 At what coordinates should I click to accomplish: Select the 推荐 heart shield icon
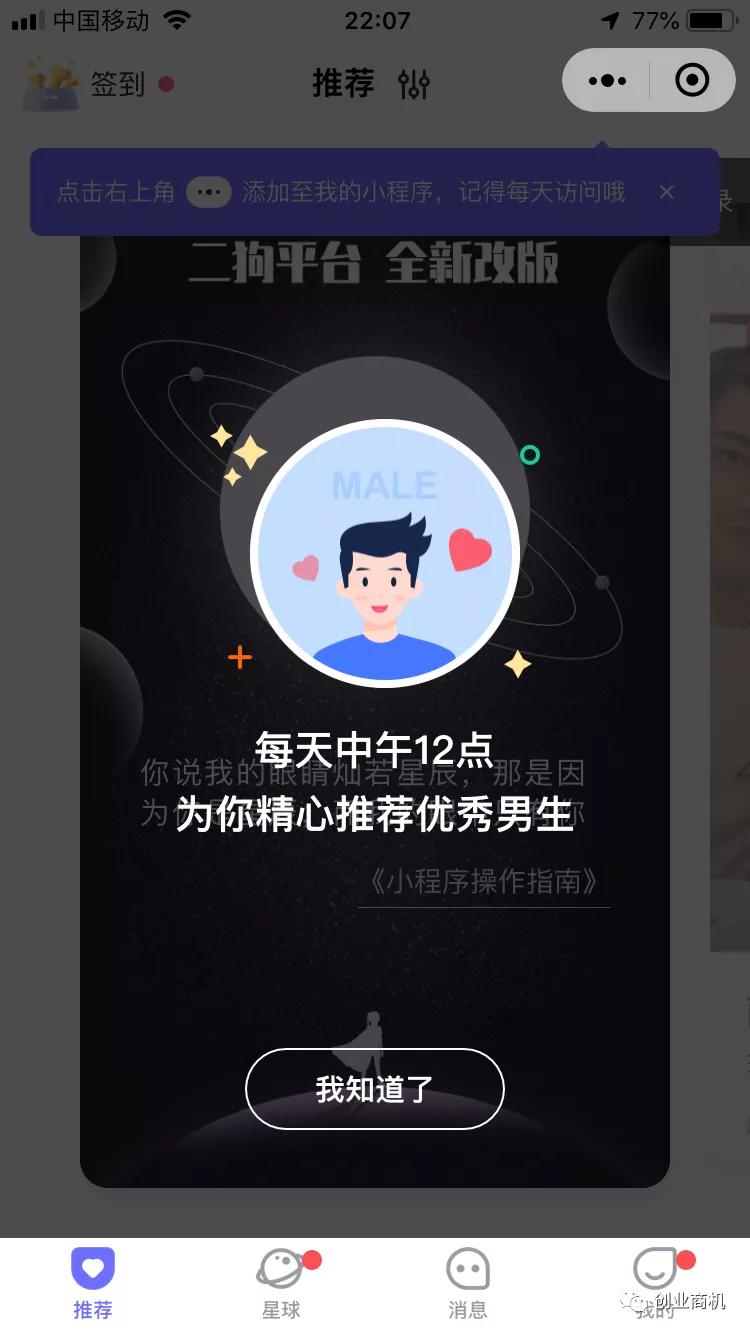93,1268
